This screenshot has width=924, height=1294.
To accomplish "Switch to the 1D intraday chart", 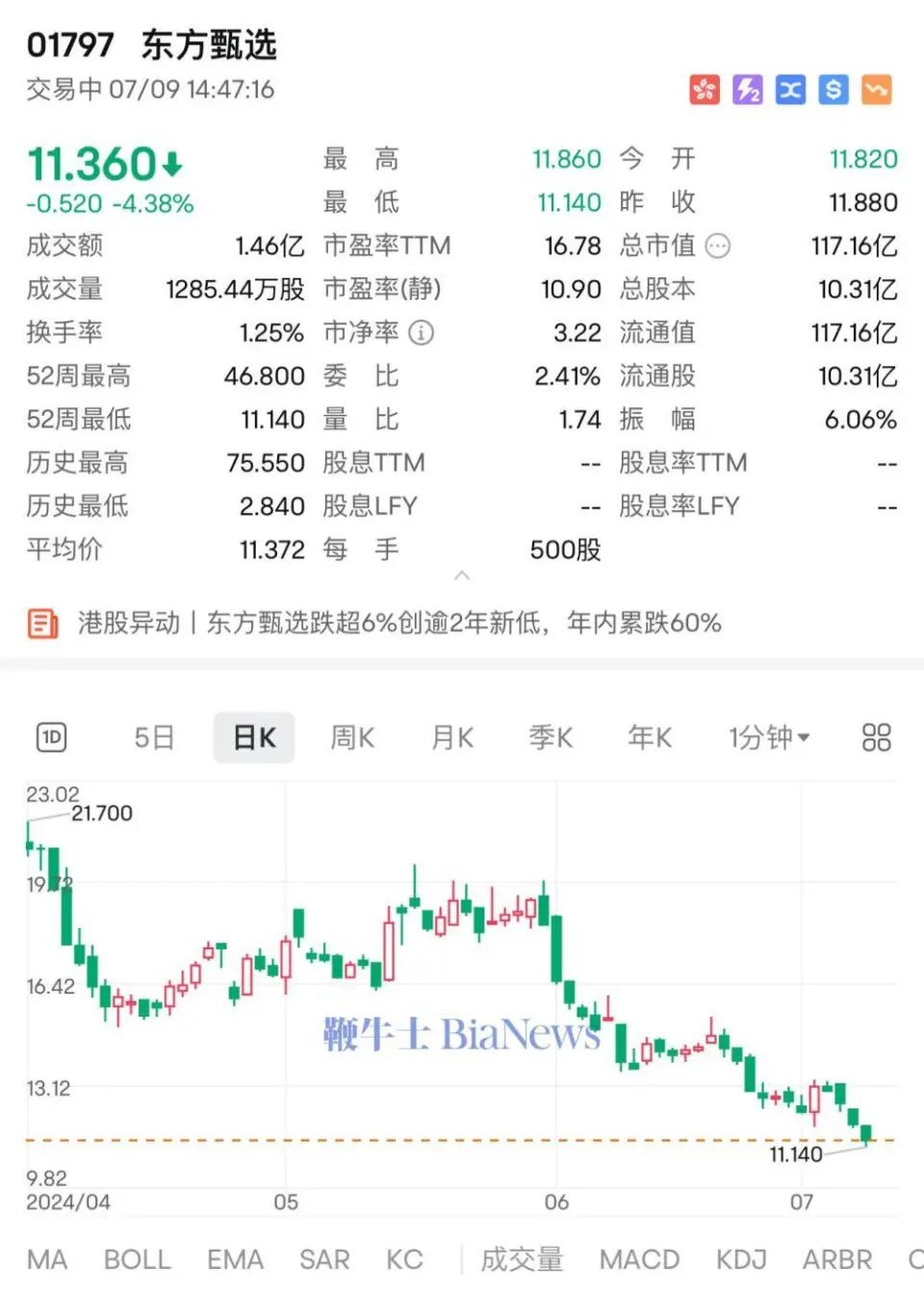I will [52, 738].
